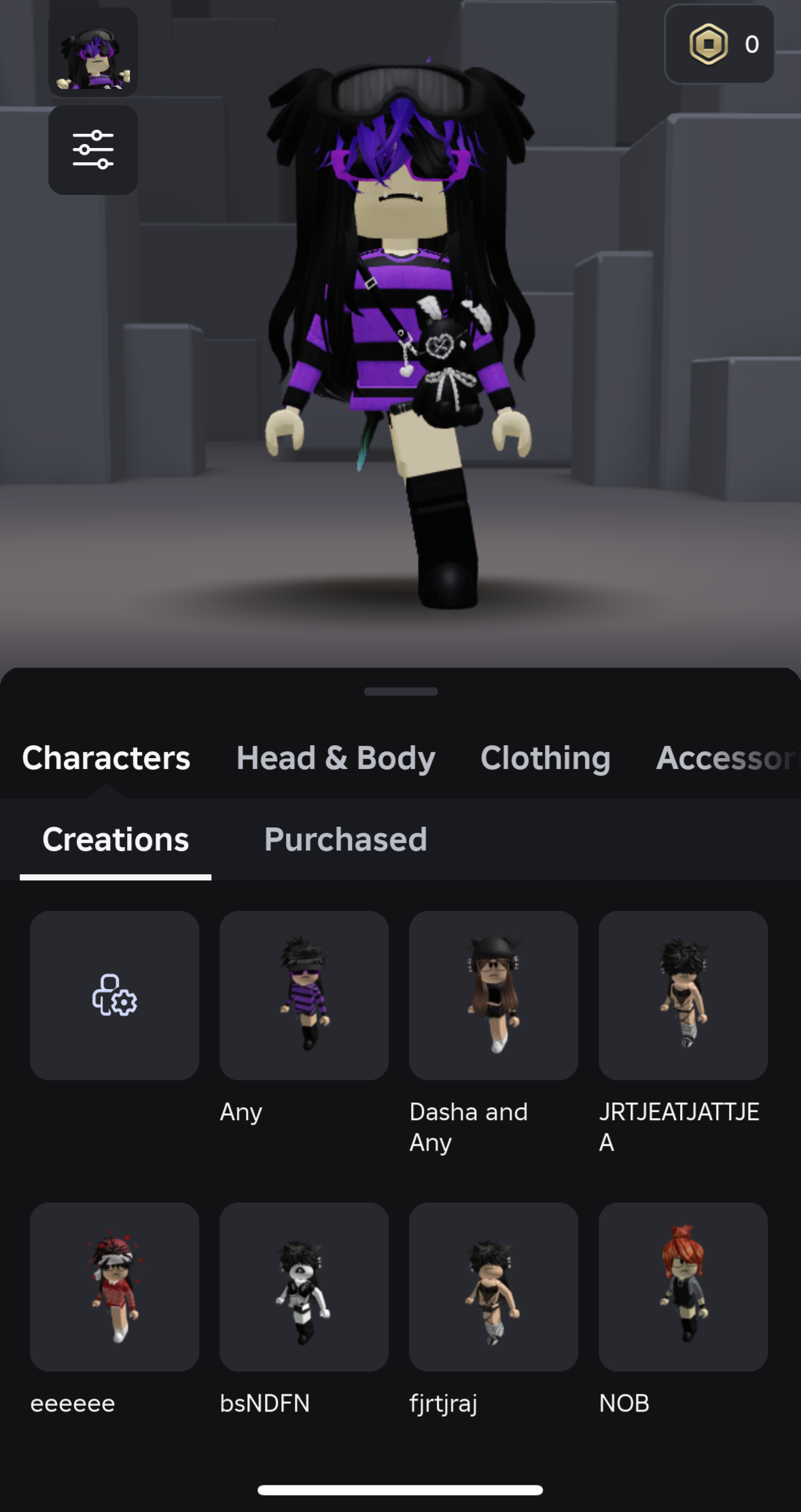801x1512 pixels.
Task: Select the 'fjrtjraj' saved character
Action: click(494, 1287)
